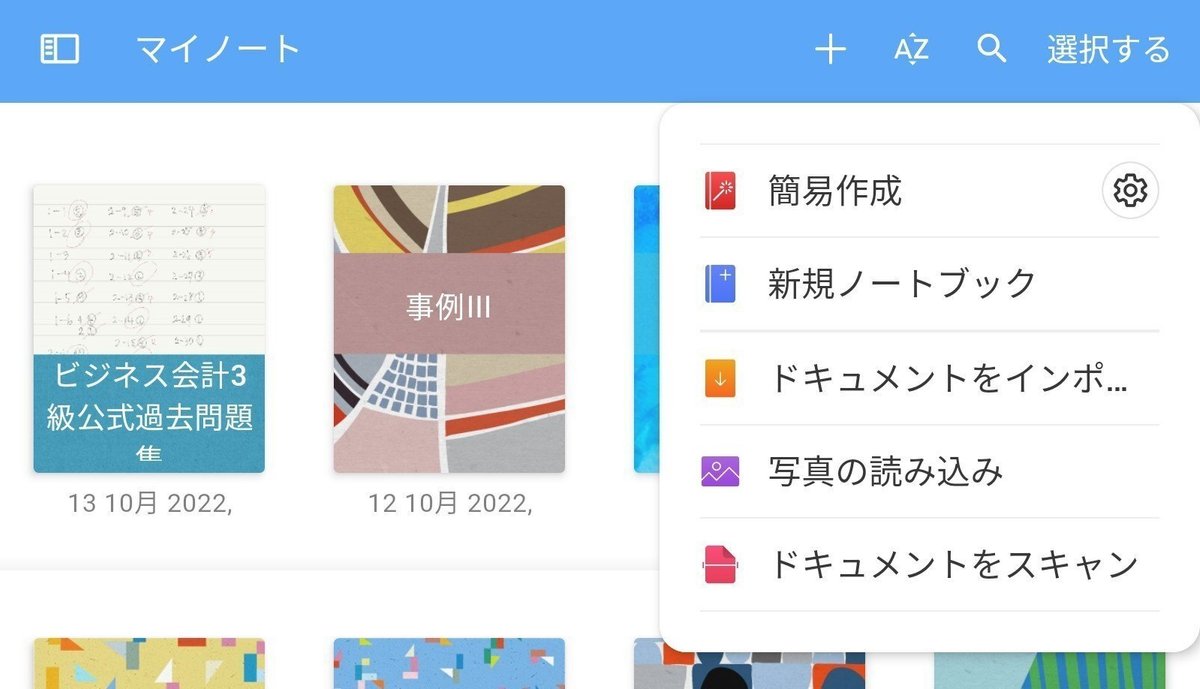
Task: Open the A-Z sort options
Action: click(911, 49)
